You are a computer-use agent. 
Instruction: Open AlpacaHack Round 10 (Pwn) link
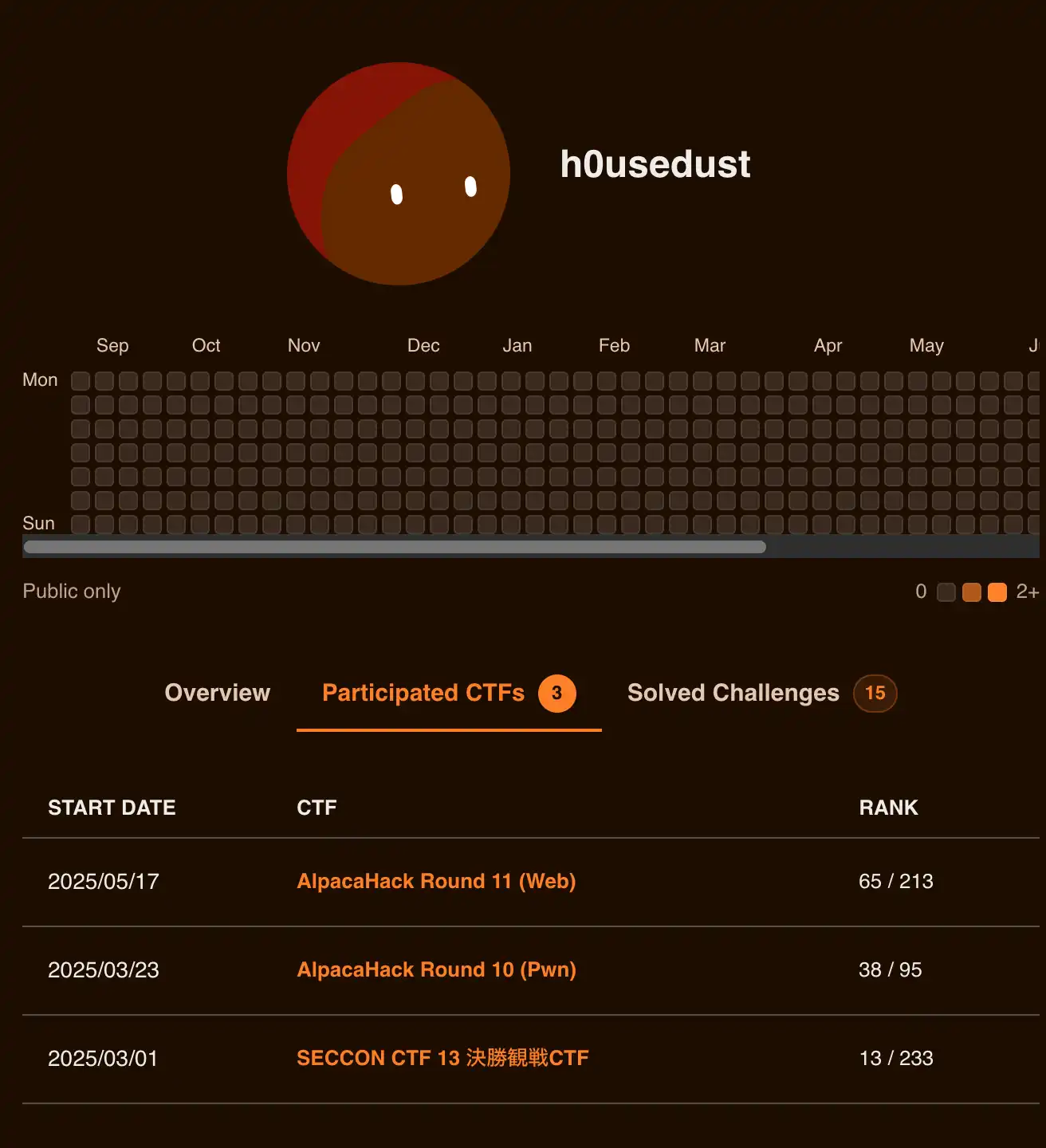pos(436,969)
